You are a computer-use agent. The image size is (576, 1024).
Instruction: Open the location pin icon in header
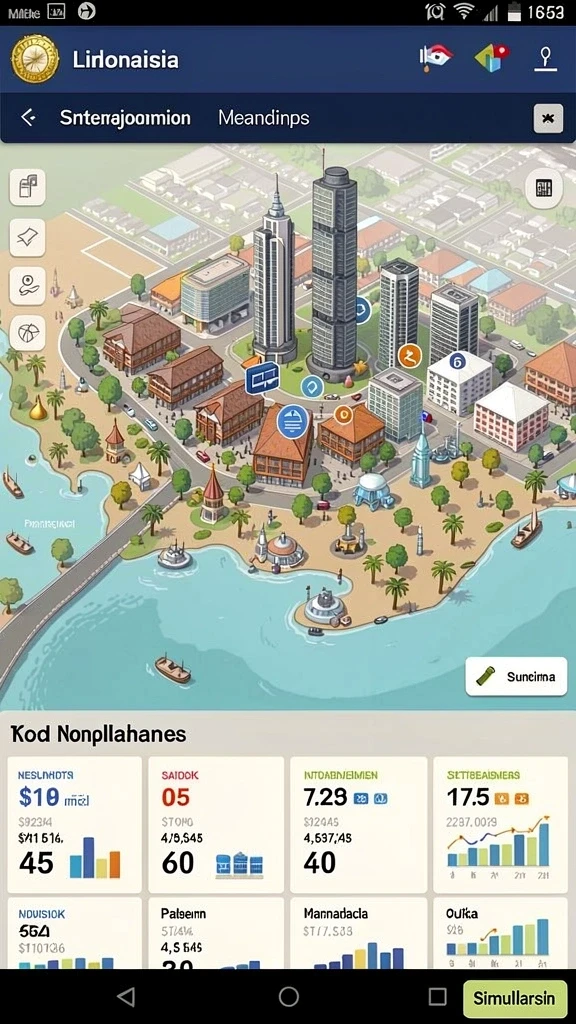545,59
